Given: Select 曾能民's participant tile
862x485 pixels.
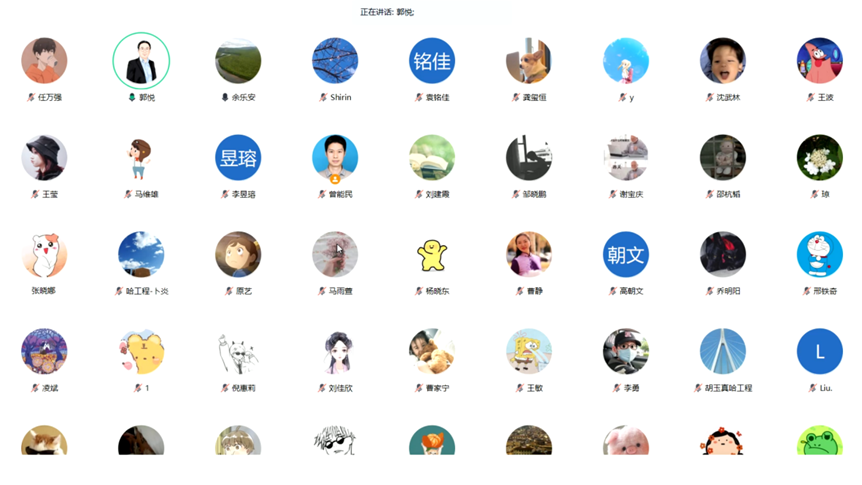Looking at the screenshot, I should [335, 158].
